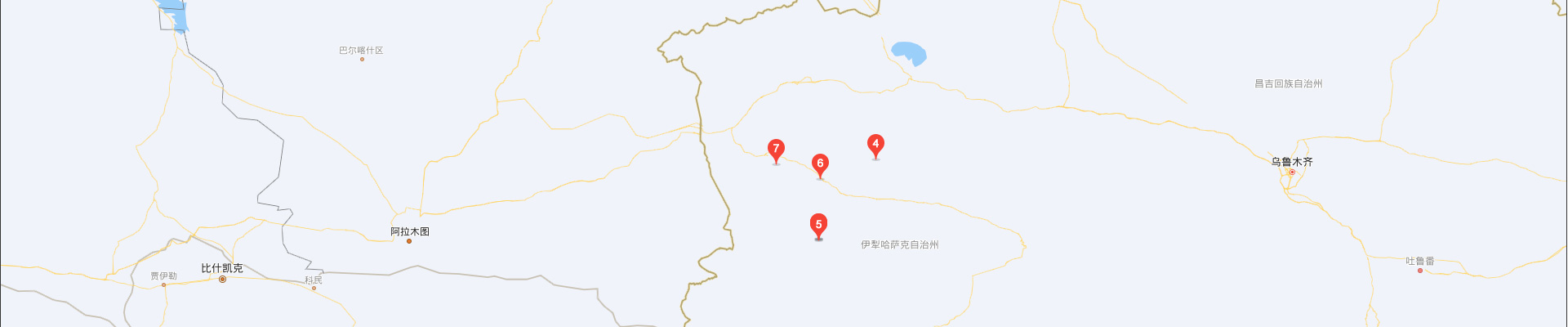Screen dimensions: 1568x327
Task: Choose the pin numbered 5
Action: point(818,225)
